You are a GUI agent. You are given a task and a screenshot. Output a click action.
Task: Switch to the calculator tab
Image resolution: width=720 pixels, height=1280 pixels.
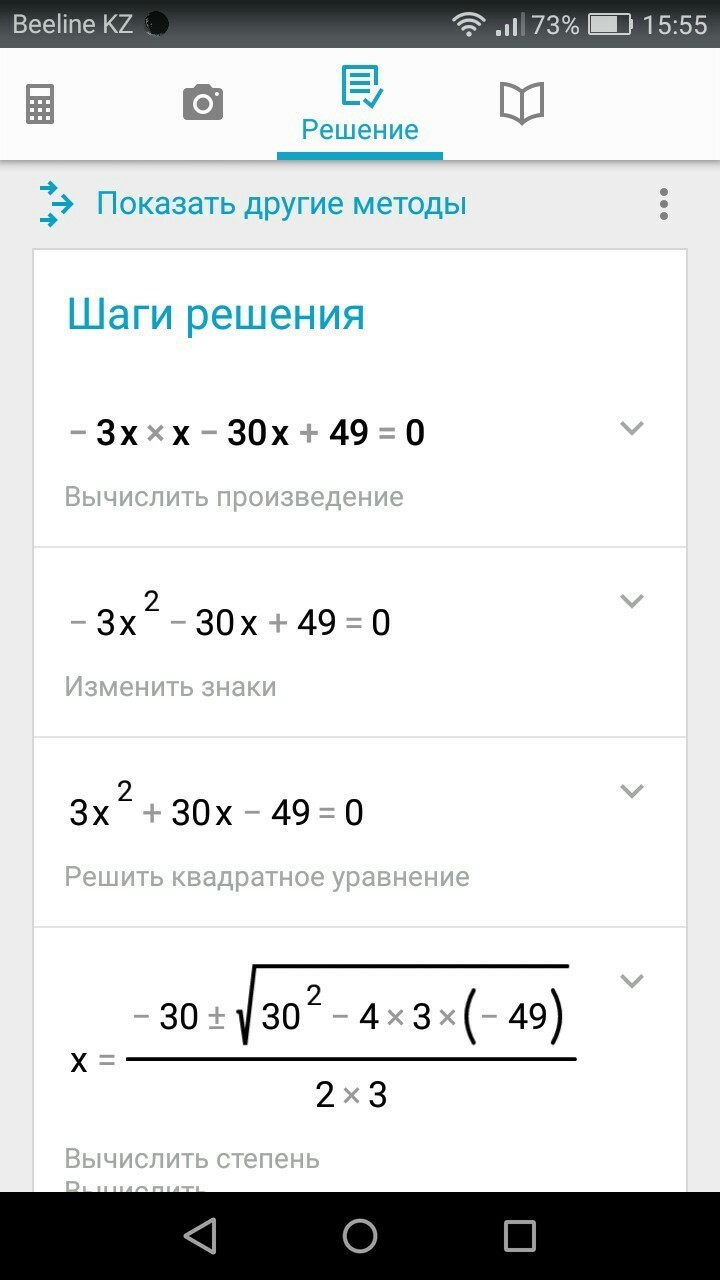(40, 103)
